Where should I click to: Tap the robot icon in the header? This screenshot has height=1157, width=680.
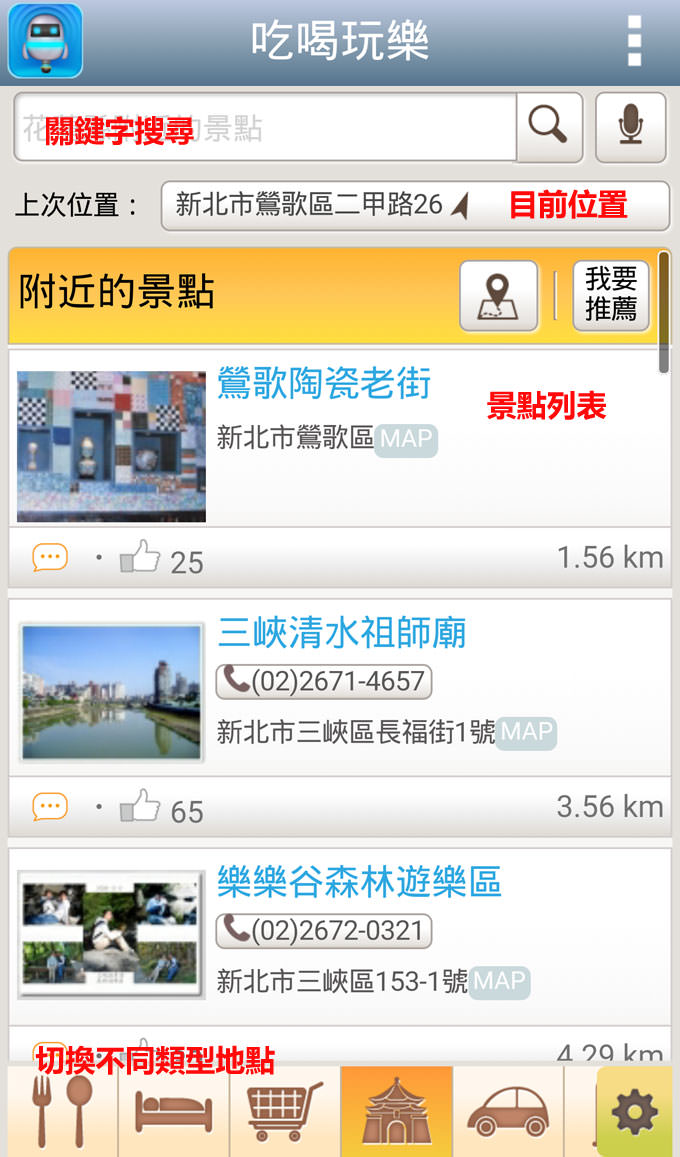click(45, 41)
